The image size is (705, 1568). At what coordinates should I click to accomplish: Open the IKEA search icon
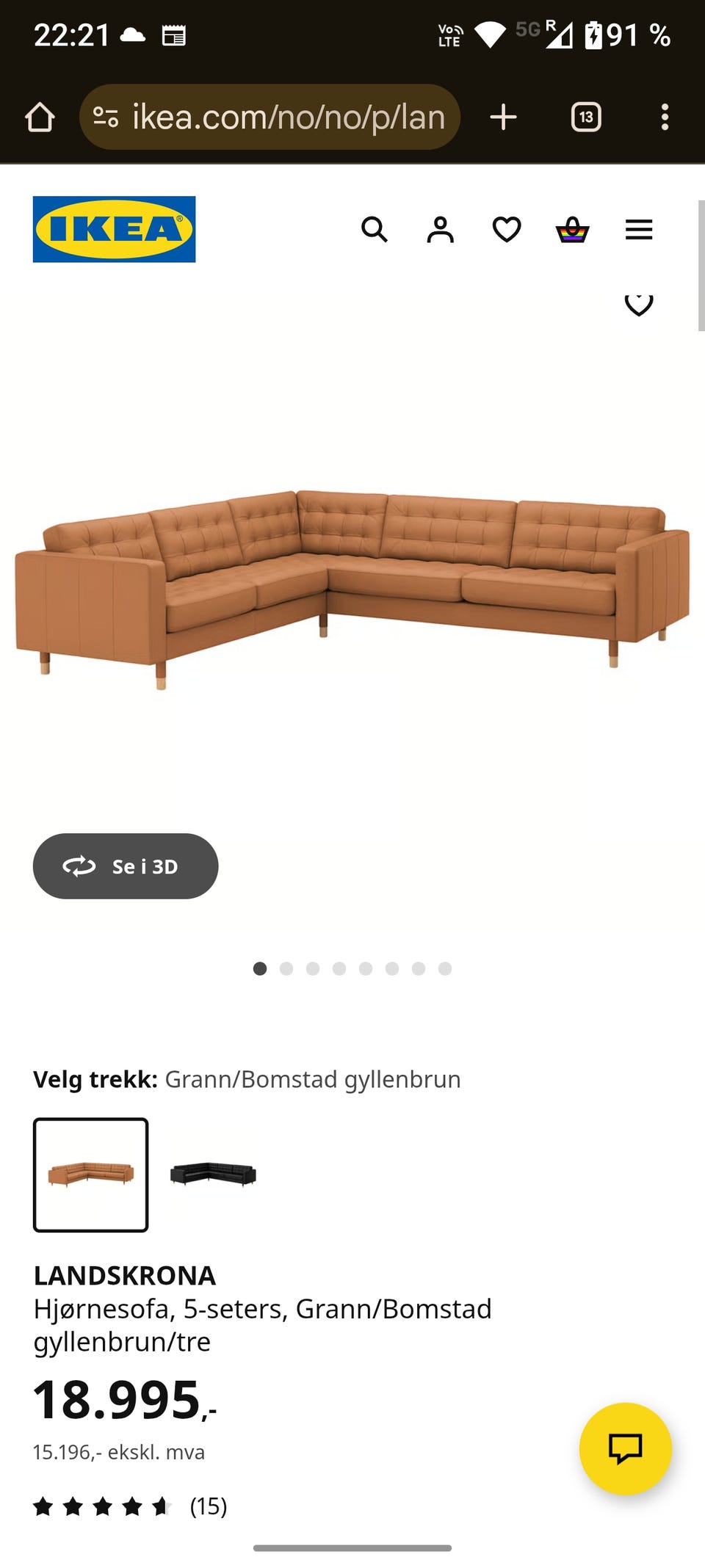tap(375, 230)
